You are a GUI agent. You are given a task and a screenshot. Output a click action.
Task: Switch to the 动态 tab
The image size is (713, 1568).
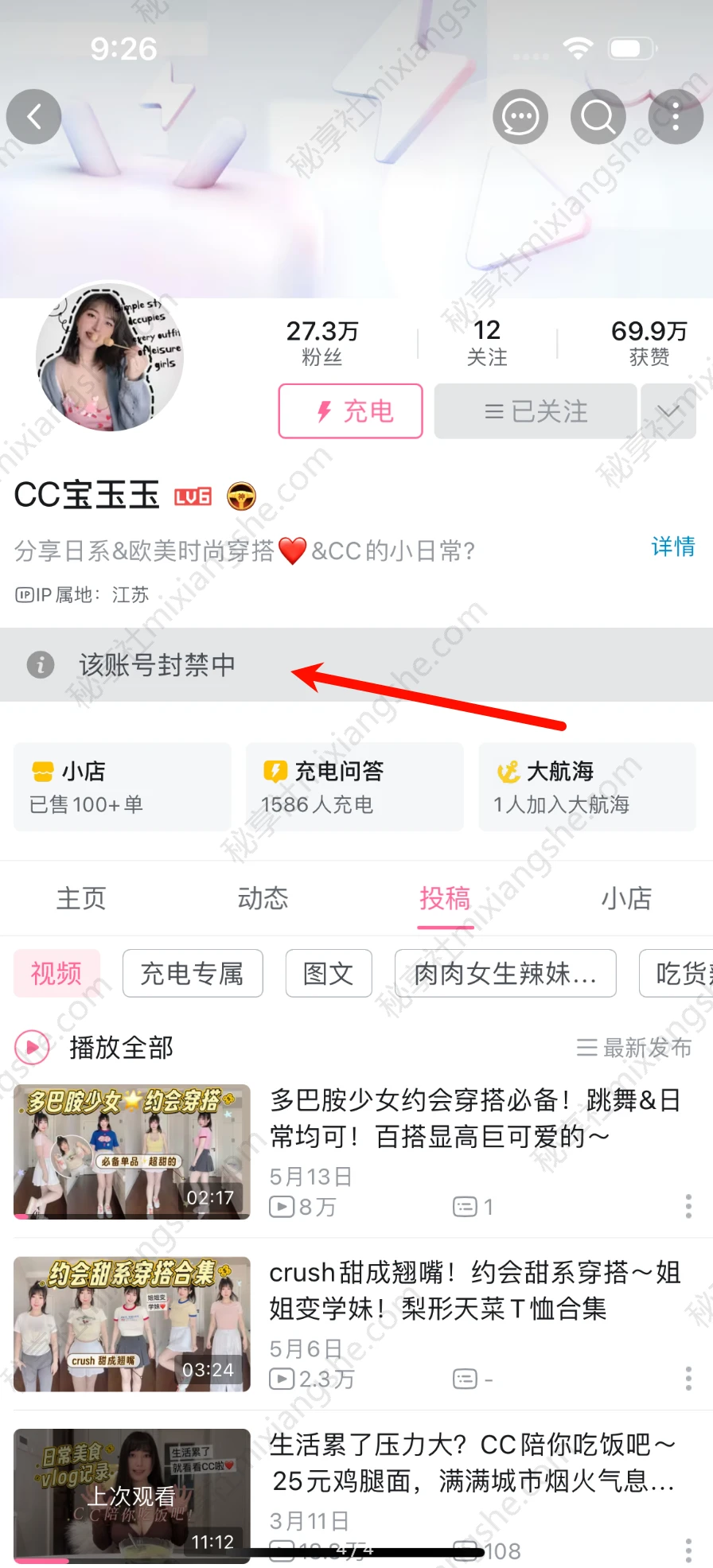click(x=263, y=898)
